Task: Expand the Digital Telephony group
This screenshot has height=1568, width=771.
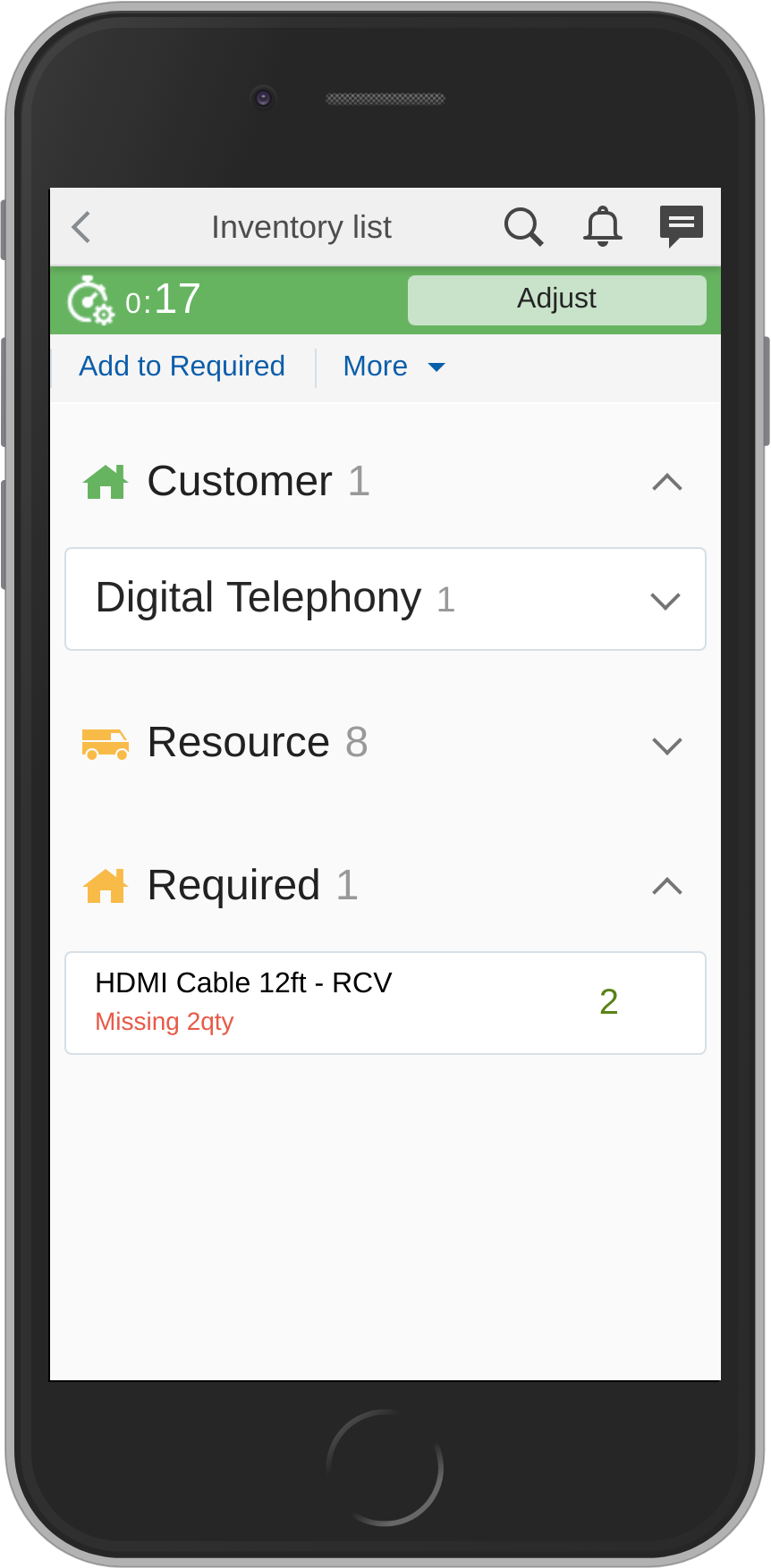Action: pyautogui.click(x=665, y=600)
